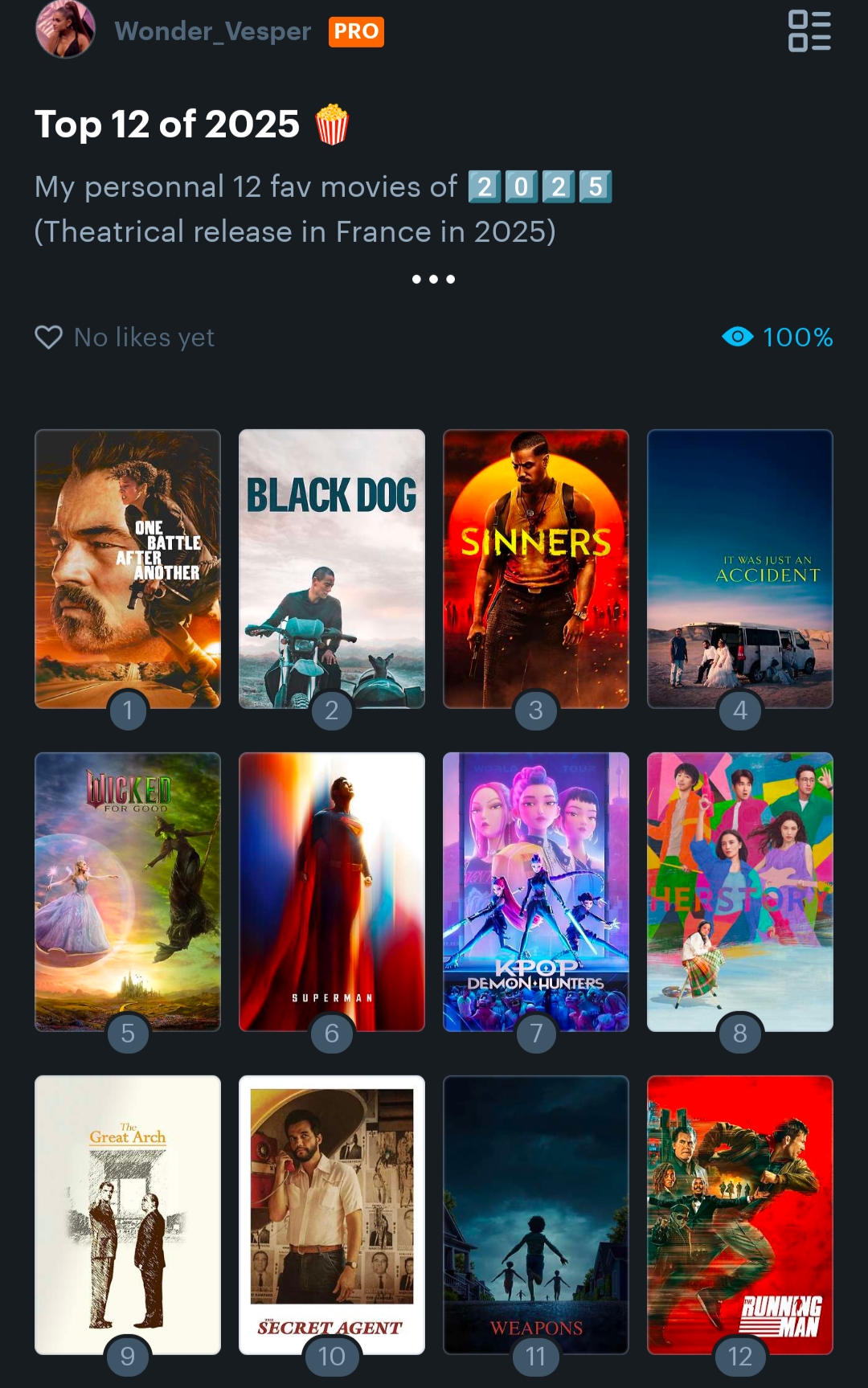This screenshot has width=868, height=1388.
Task: Tap the Herstory poster
Action: (x=739, y=891)
